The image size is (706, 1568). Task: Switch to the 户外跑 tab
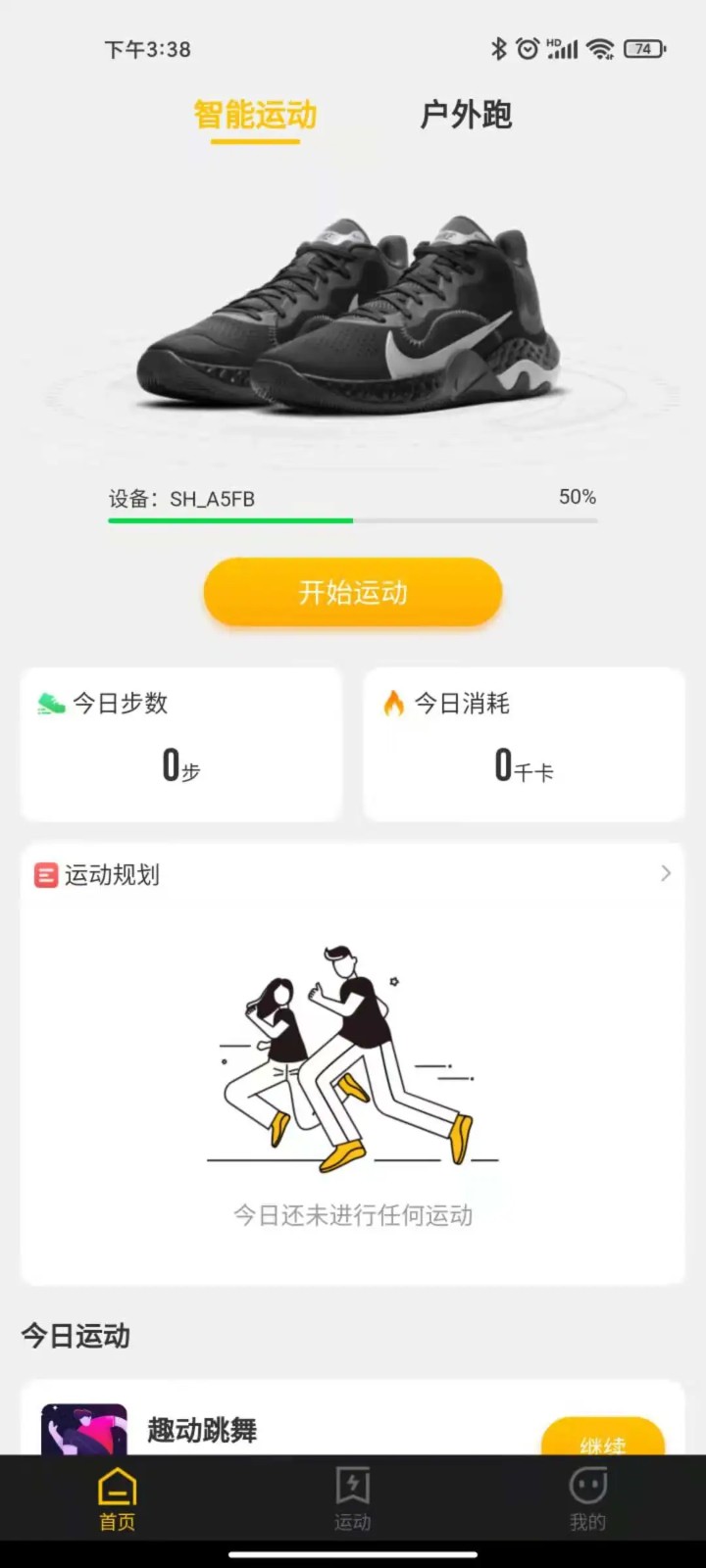point(466,116)
